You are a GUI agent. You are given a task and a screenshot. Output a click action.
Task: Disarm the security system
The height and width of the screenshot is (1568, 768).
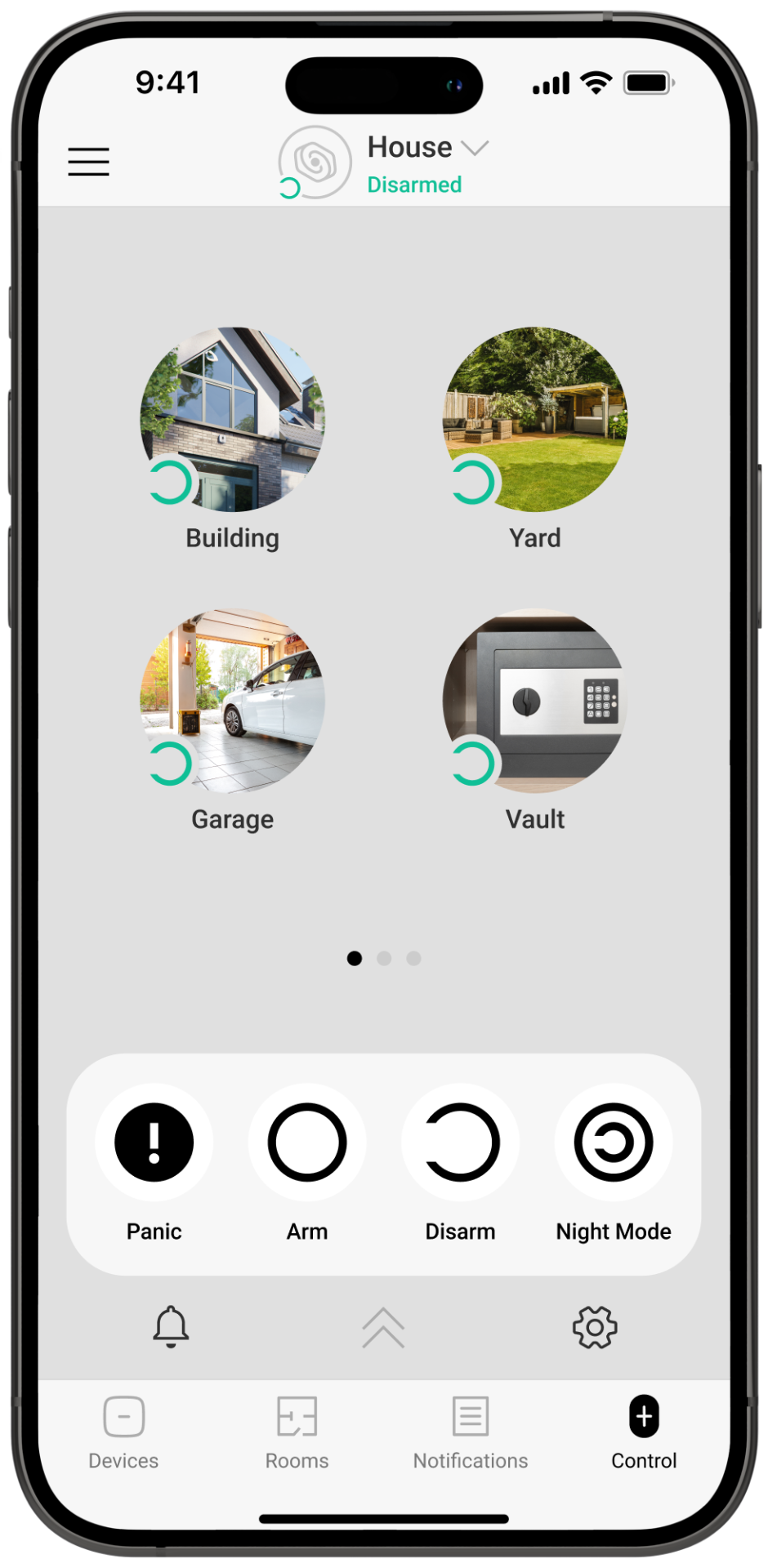(x=461, y=1142)
